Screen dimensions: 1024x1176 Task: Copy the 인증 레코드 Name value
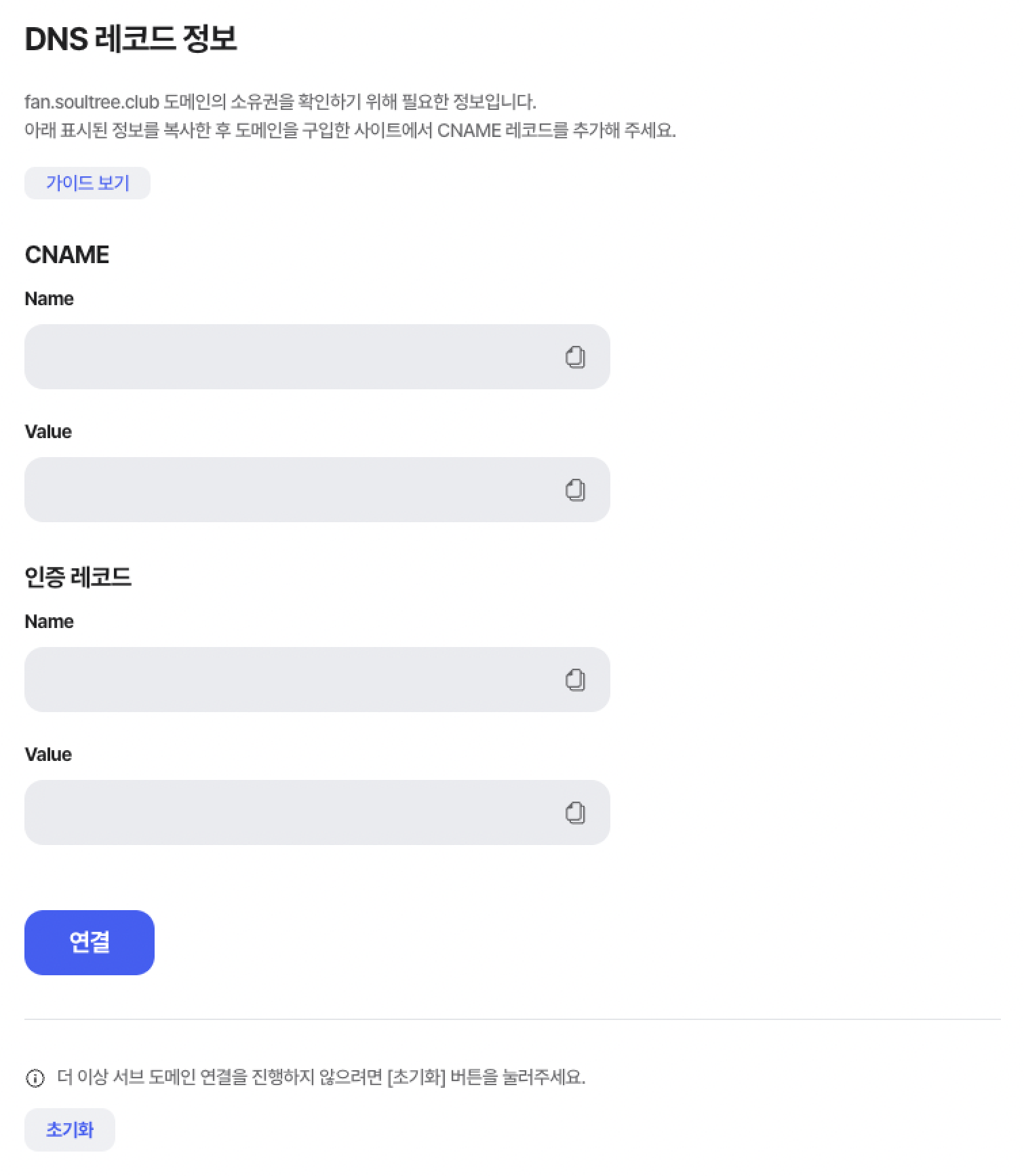tap(575, 680)
